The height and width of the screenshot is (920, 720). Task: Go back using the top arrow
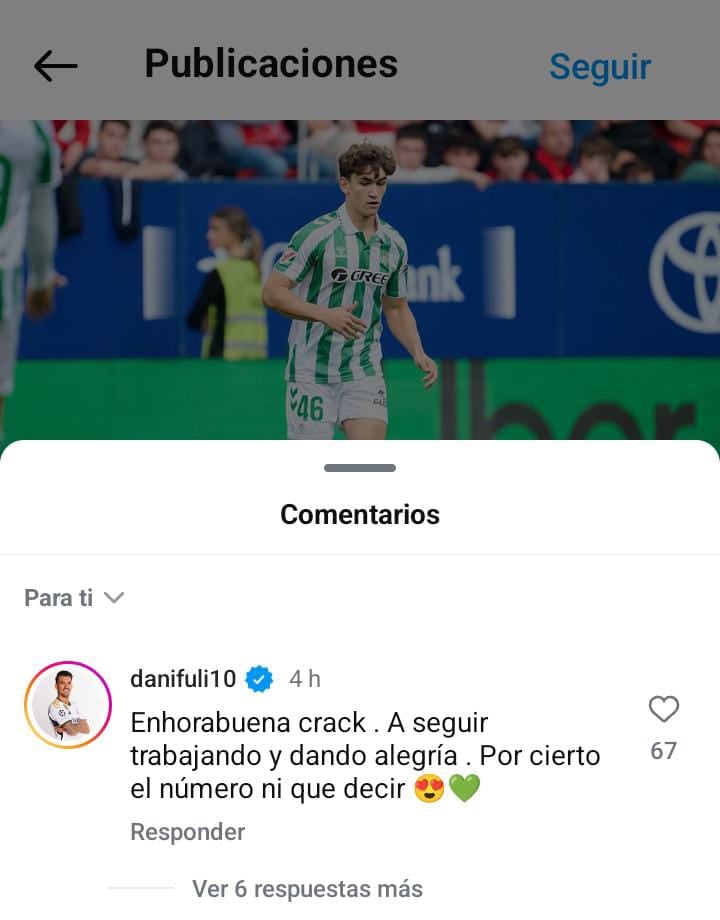[x=55, y=66]
